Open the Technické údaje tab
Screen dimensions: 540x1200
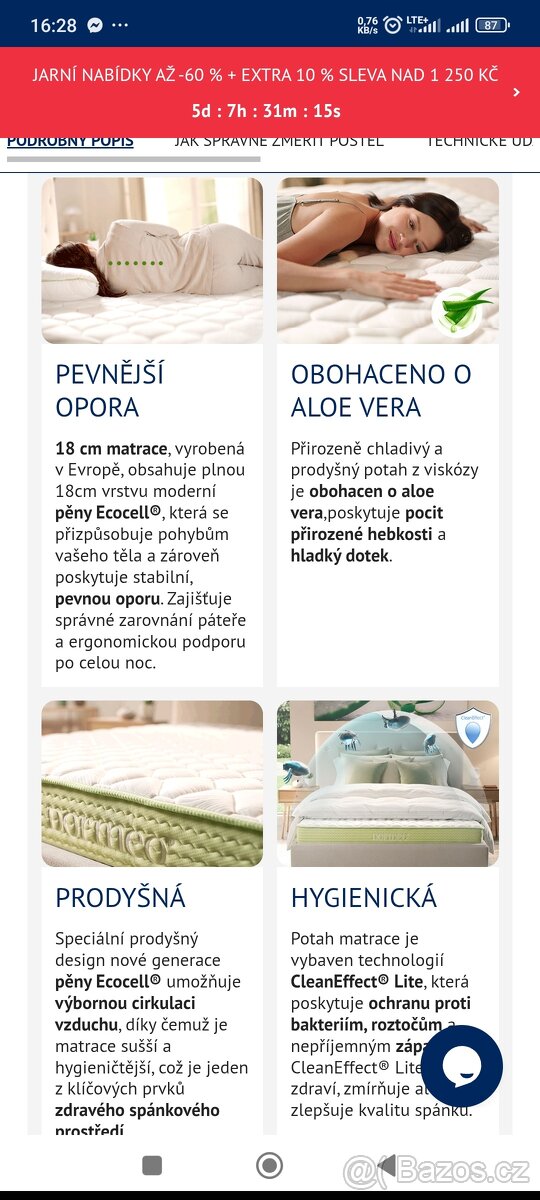pos(480,141)
